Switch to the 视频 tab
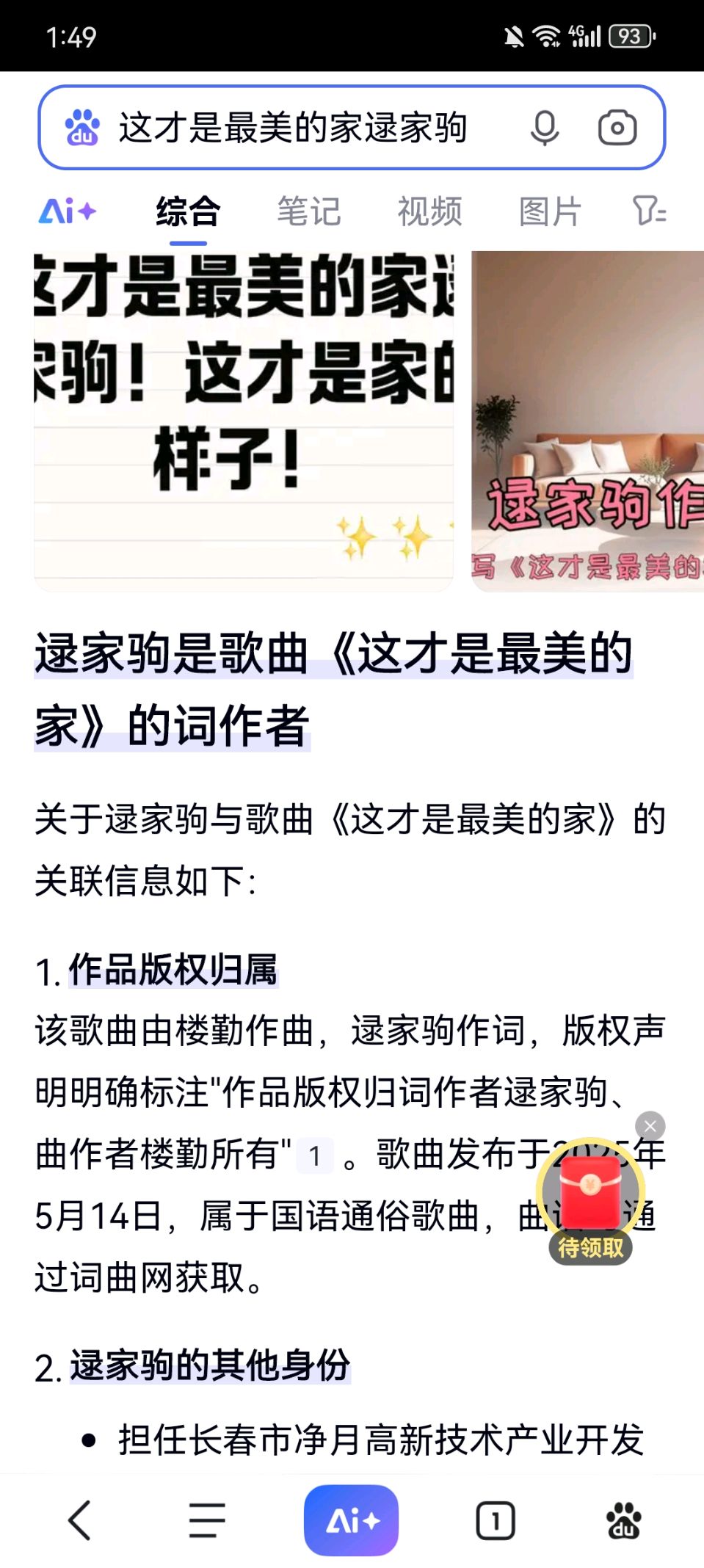 429,212
